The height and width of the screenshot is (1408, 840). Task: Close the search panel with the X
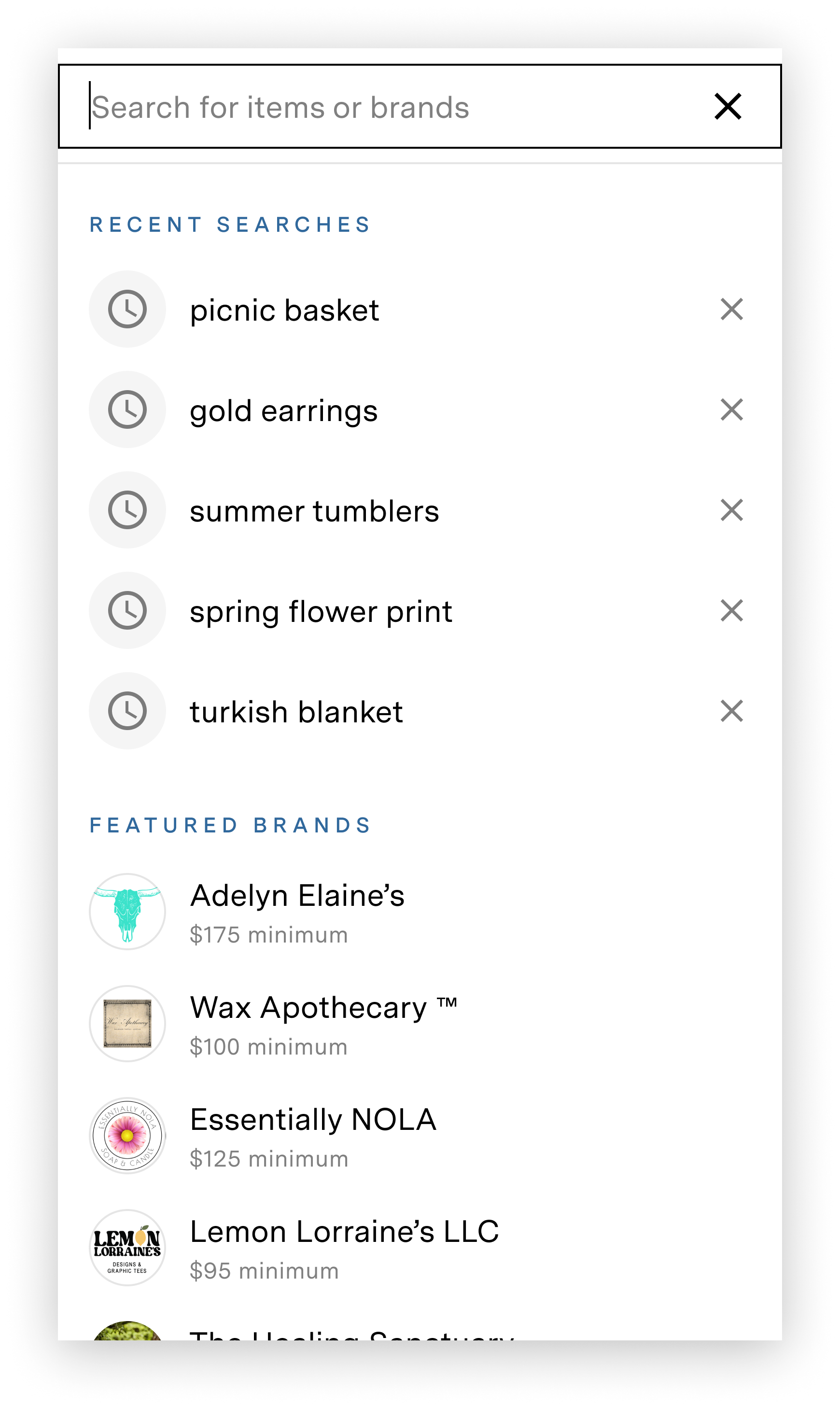728,106
